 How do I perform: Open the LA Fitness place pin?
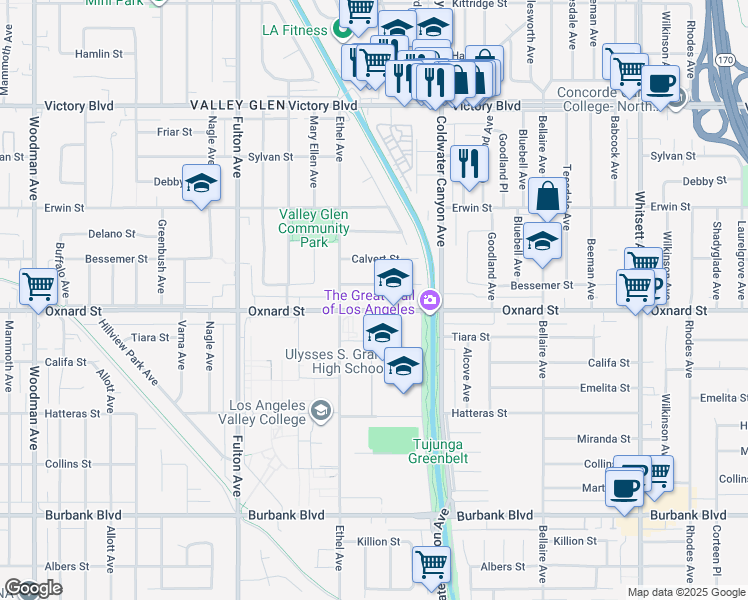point(341,30)
